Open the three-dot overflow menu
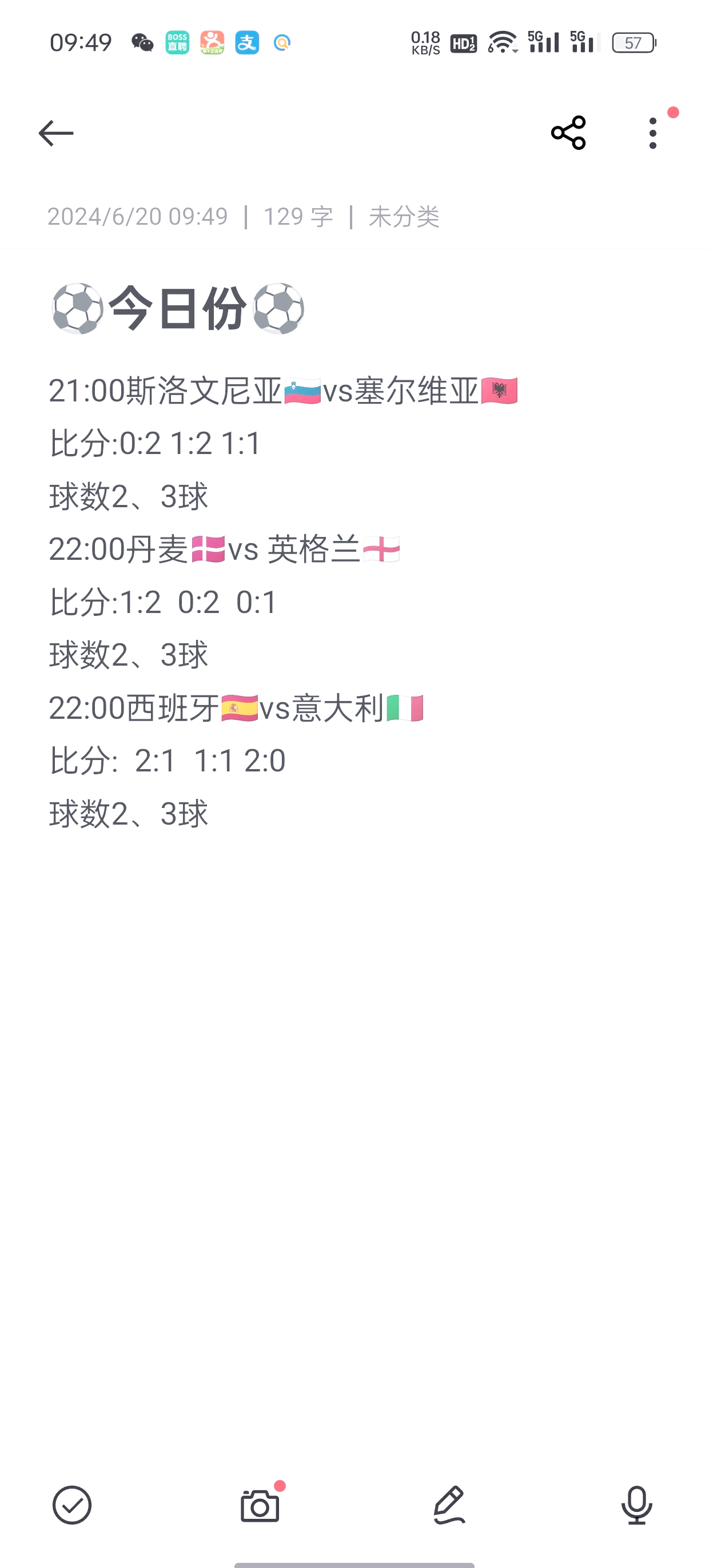 [653, 133]
